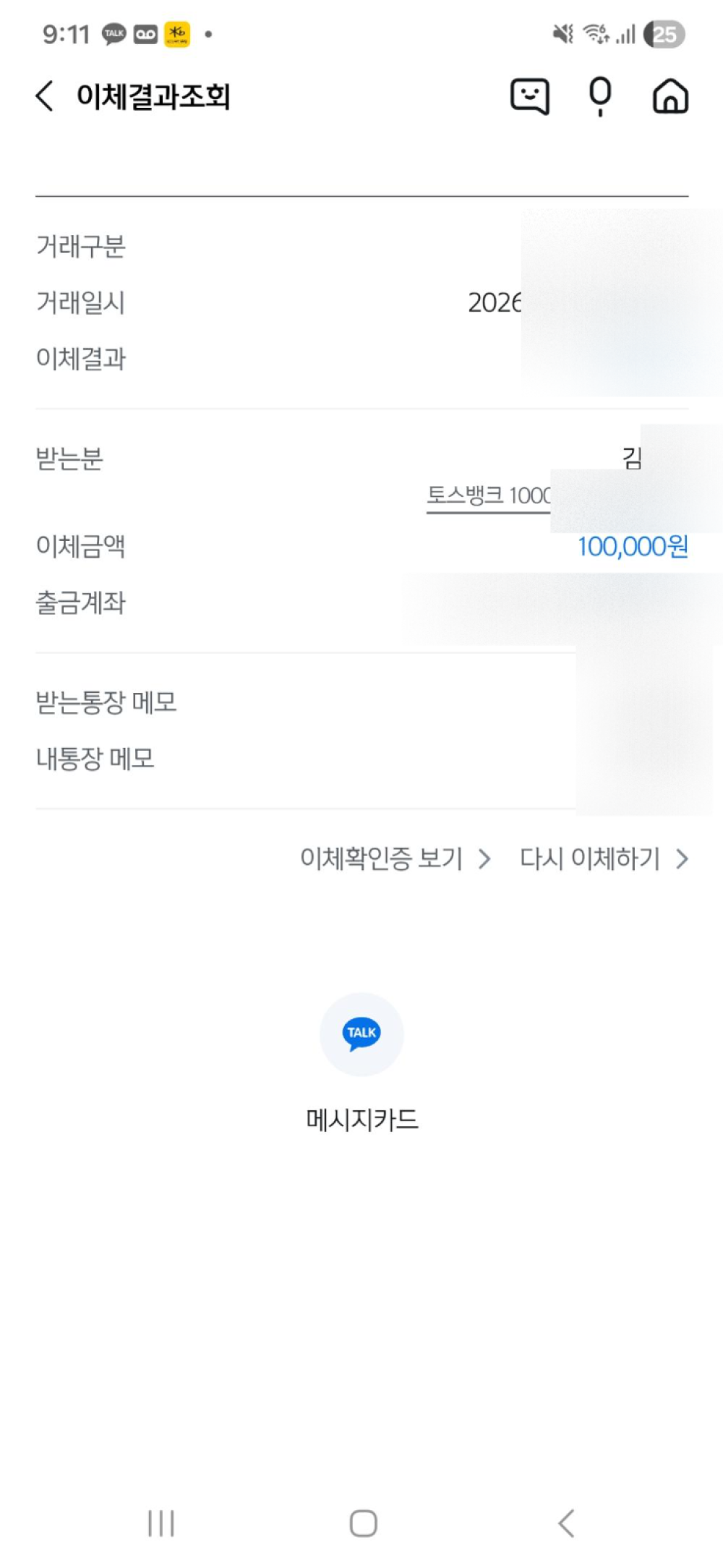Open recent apps from navigation bar
723x1568 pixels.
(161, 1522)
